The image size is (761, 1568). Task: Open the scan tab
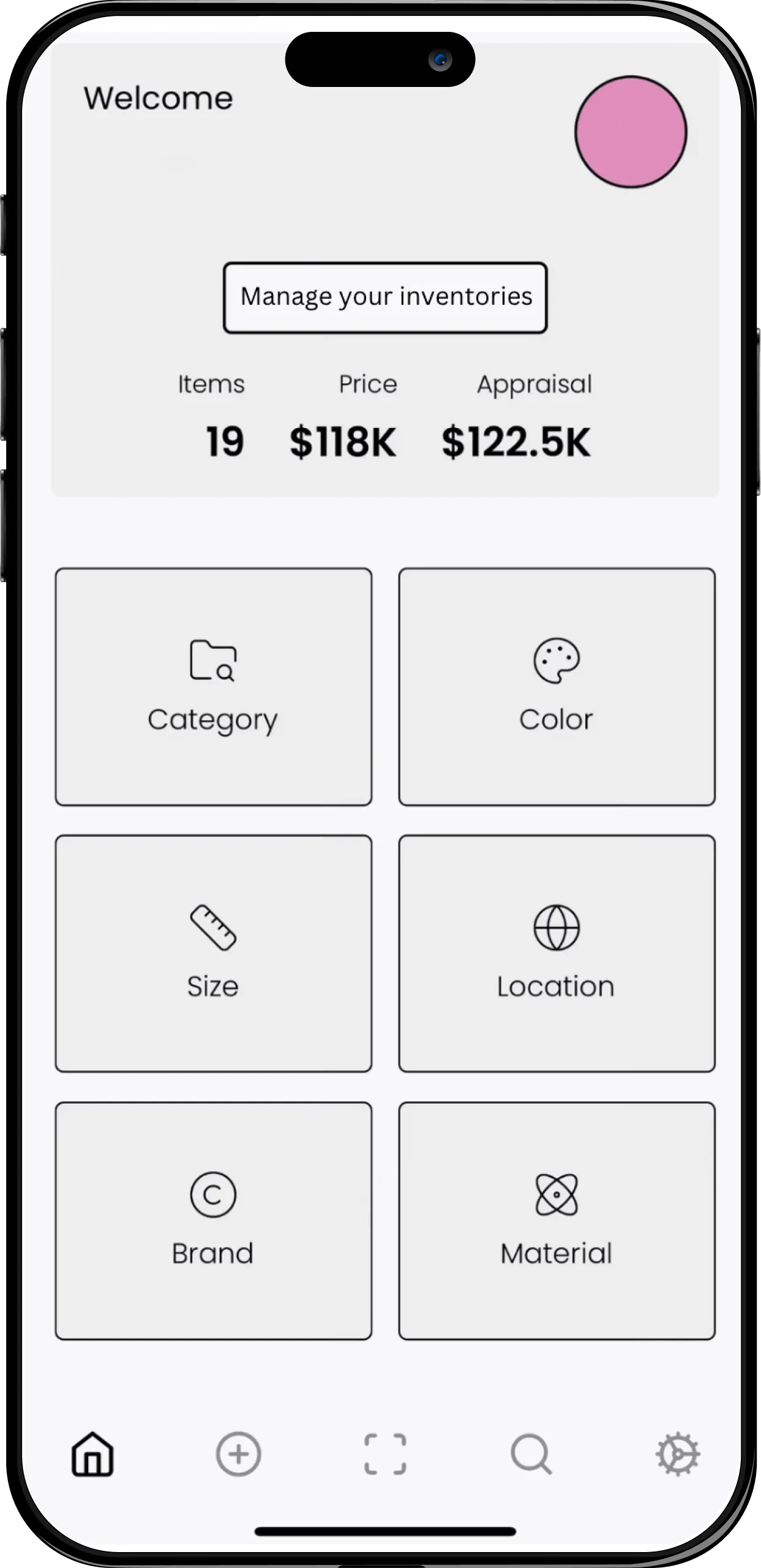[x=385, y=1454]
